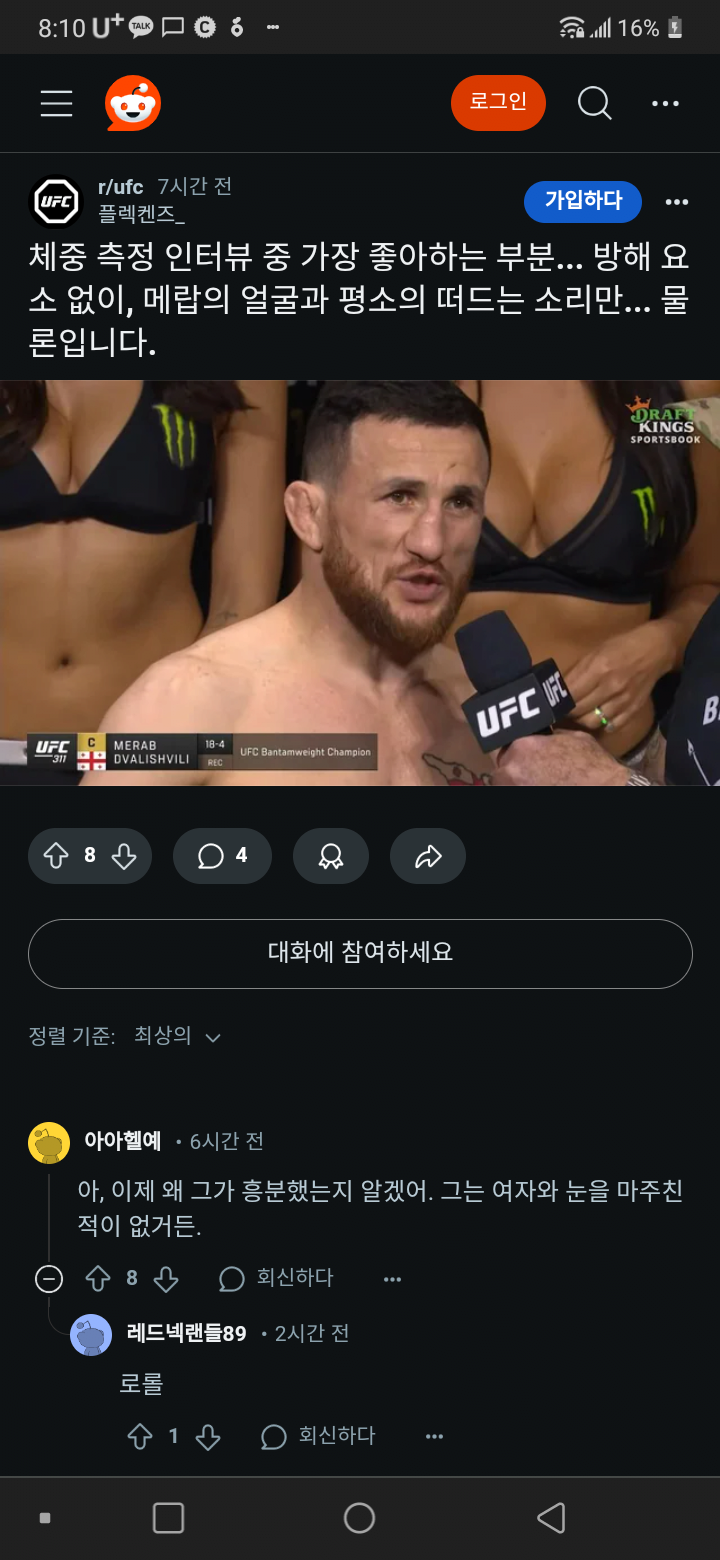
Task: Go back using the system back button
Action: pos(551,1518)
